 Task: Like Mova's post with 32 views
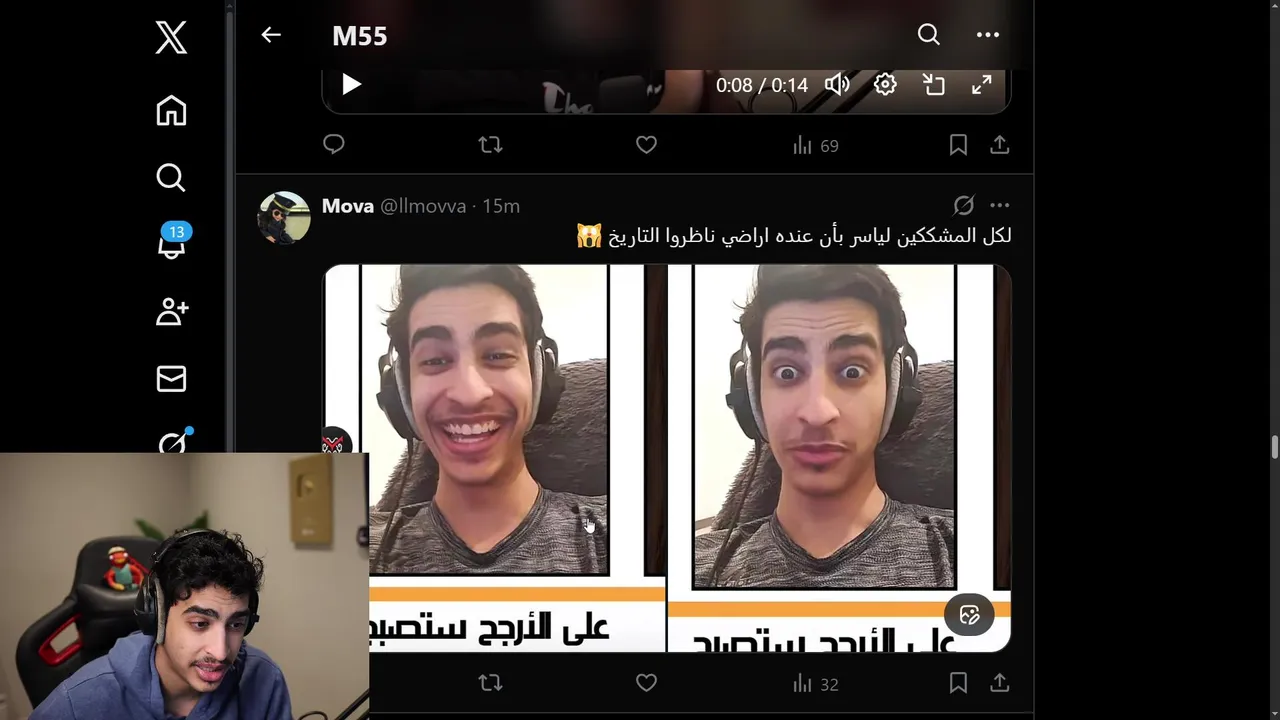tap(646, 683)
